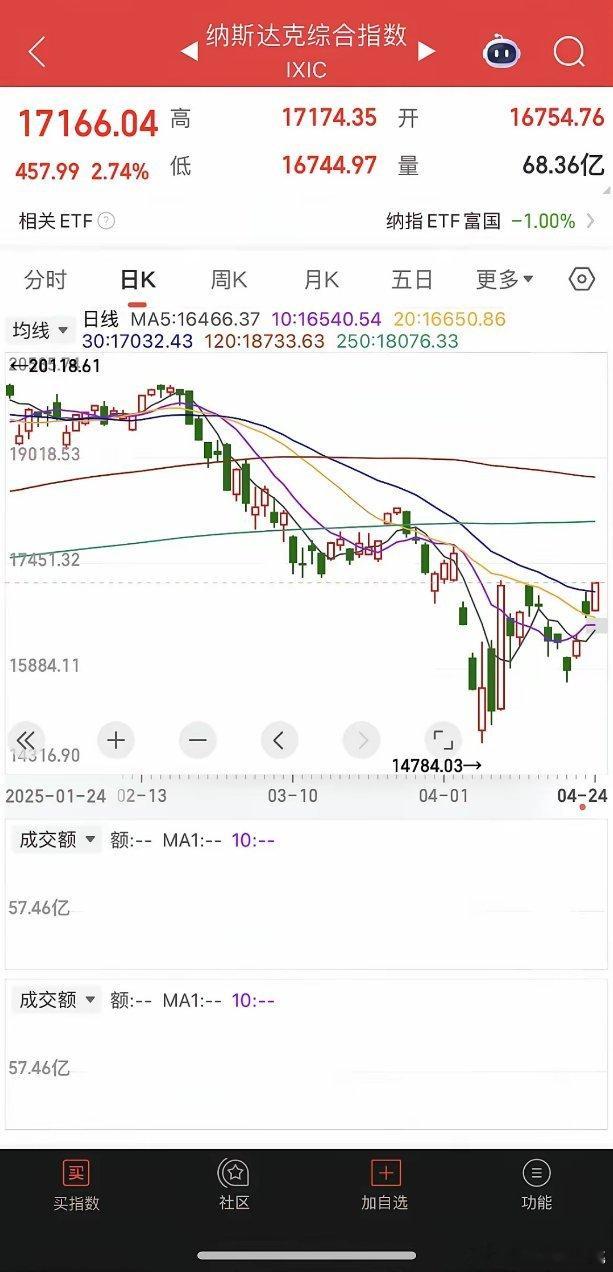The width and height of the screenshot is (613, 1272).
Task: Select the 月K tab
Action: pos(321,280)
